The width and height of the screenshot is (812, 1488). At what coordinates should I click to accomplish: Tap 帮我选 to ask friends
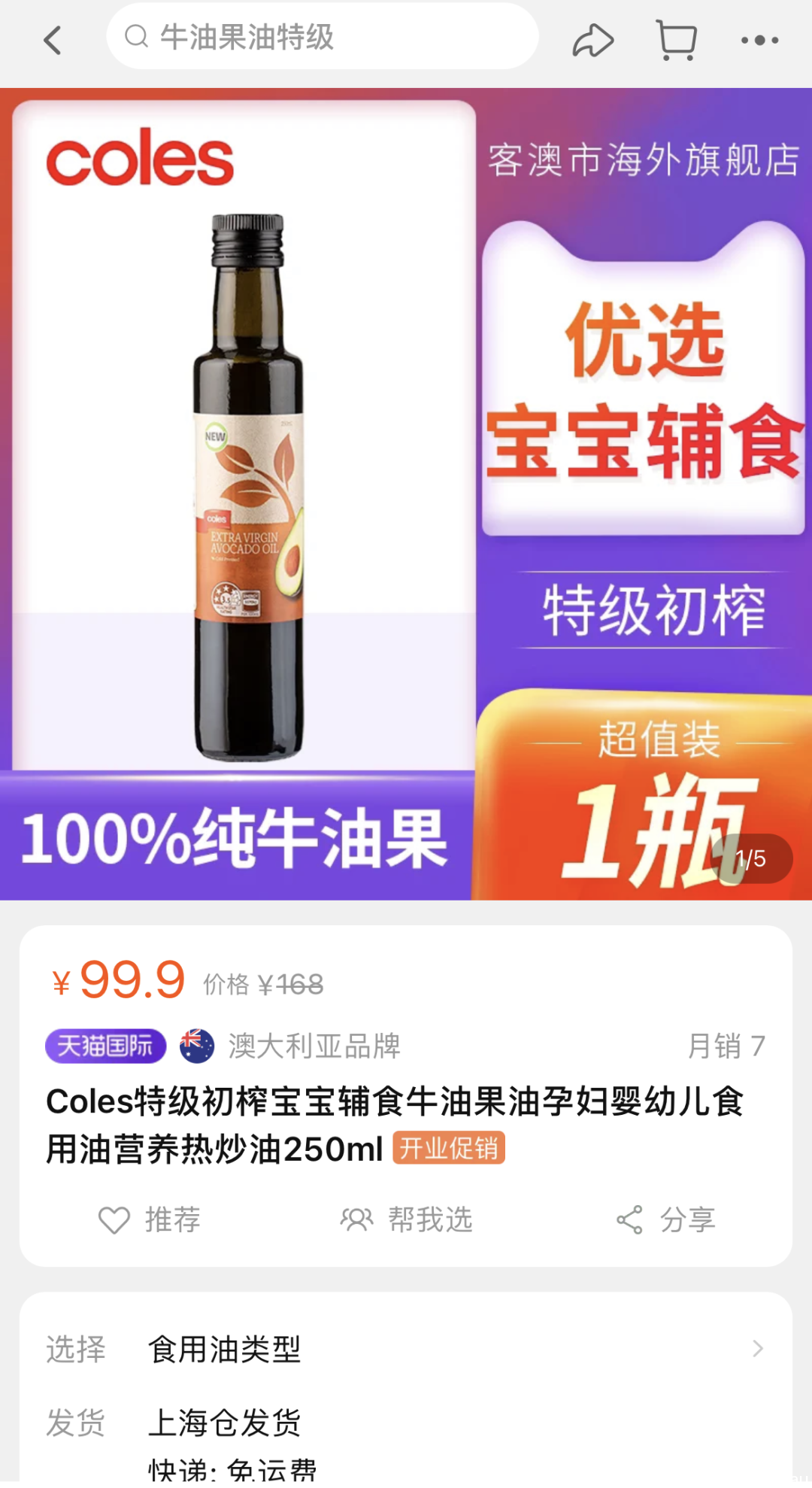[407, 1219]
